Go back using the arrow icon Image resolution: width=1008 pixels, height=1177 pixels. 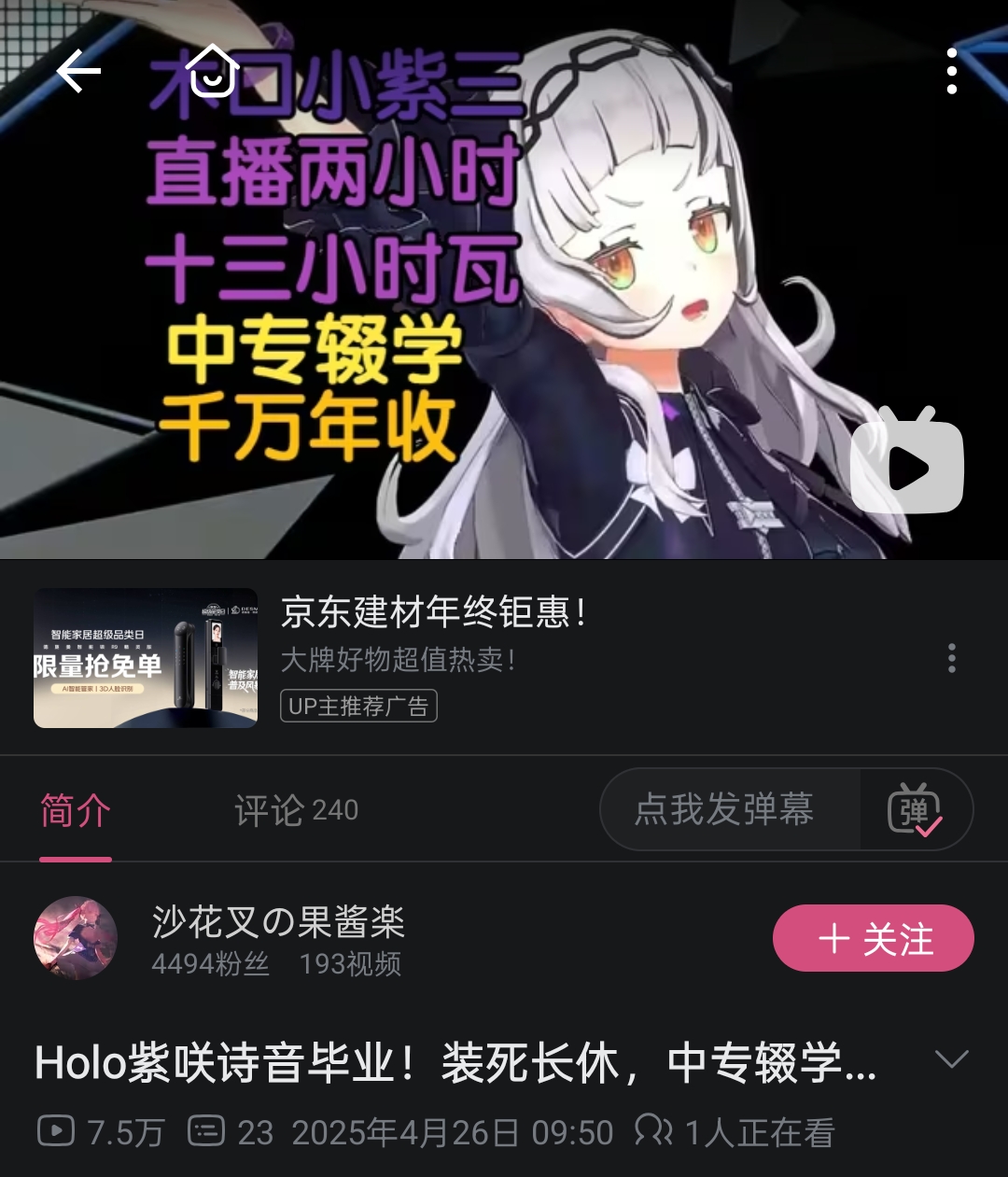(x=78, y=72)
